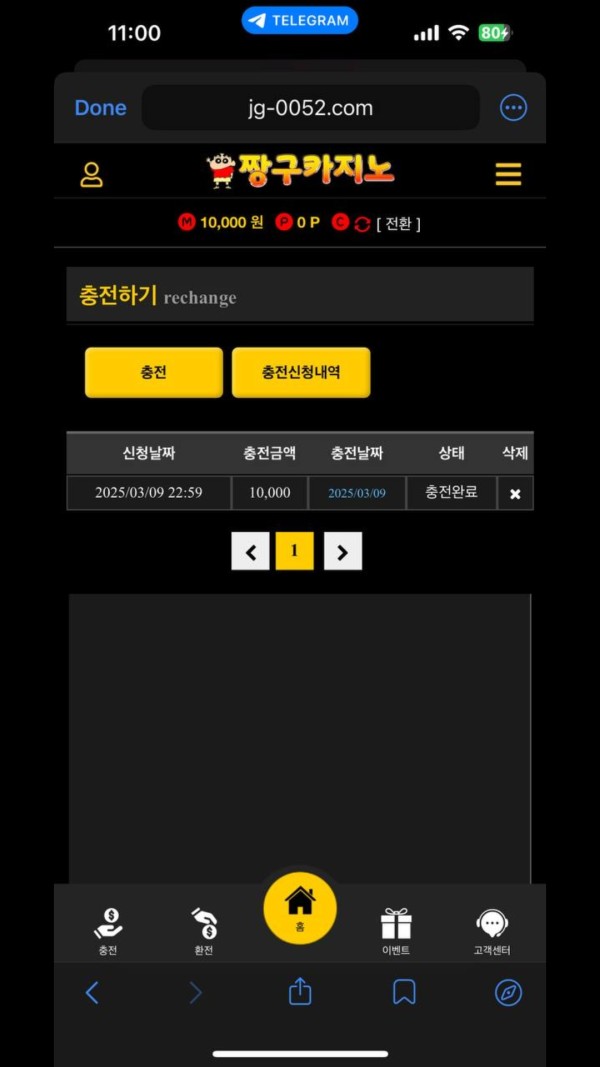Switch to the 환전 bottom tab
The image size is (600, 1067).
point(204,930)
